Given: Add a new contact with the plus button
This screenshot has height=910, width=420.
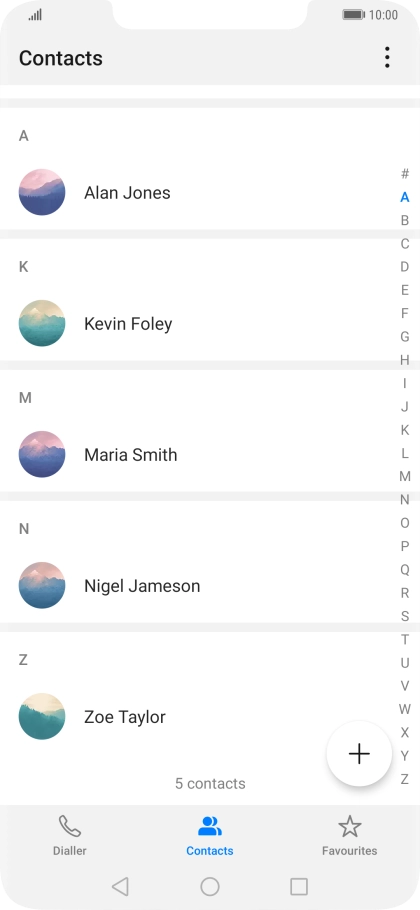Looking at the screenshot, I should pyautogui.click(x=359, y=753).
